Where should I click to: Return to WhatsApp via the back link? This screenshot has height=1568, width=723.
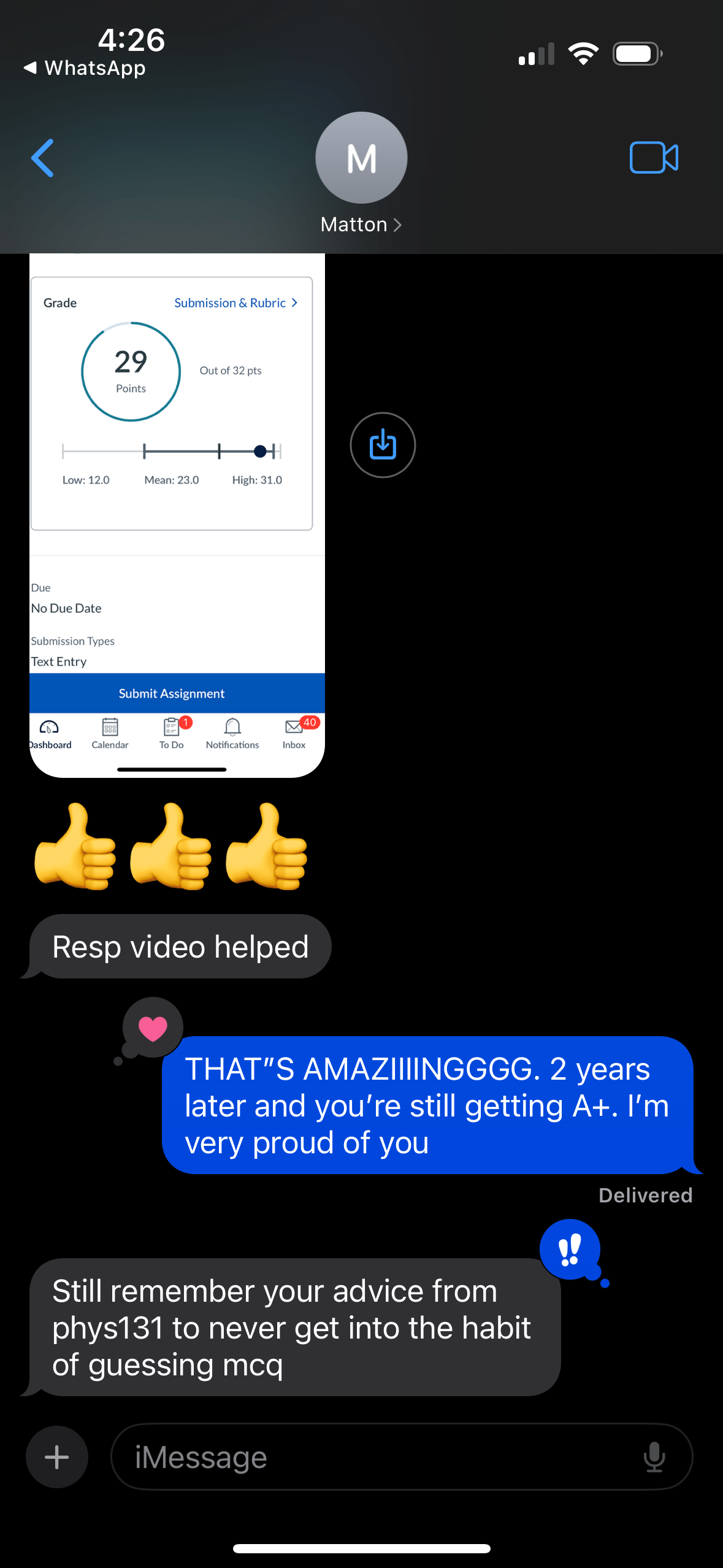tap(84, 67)
